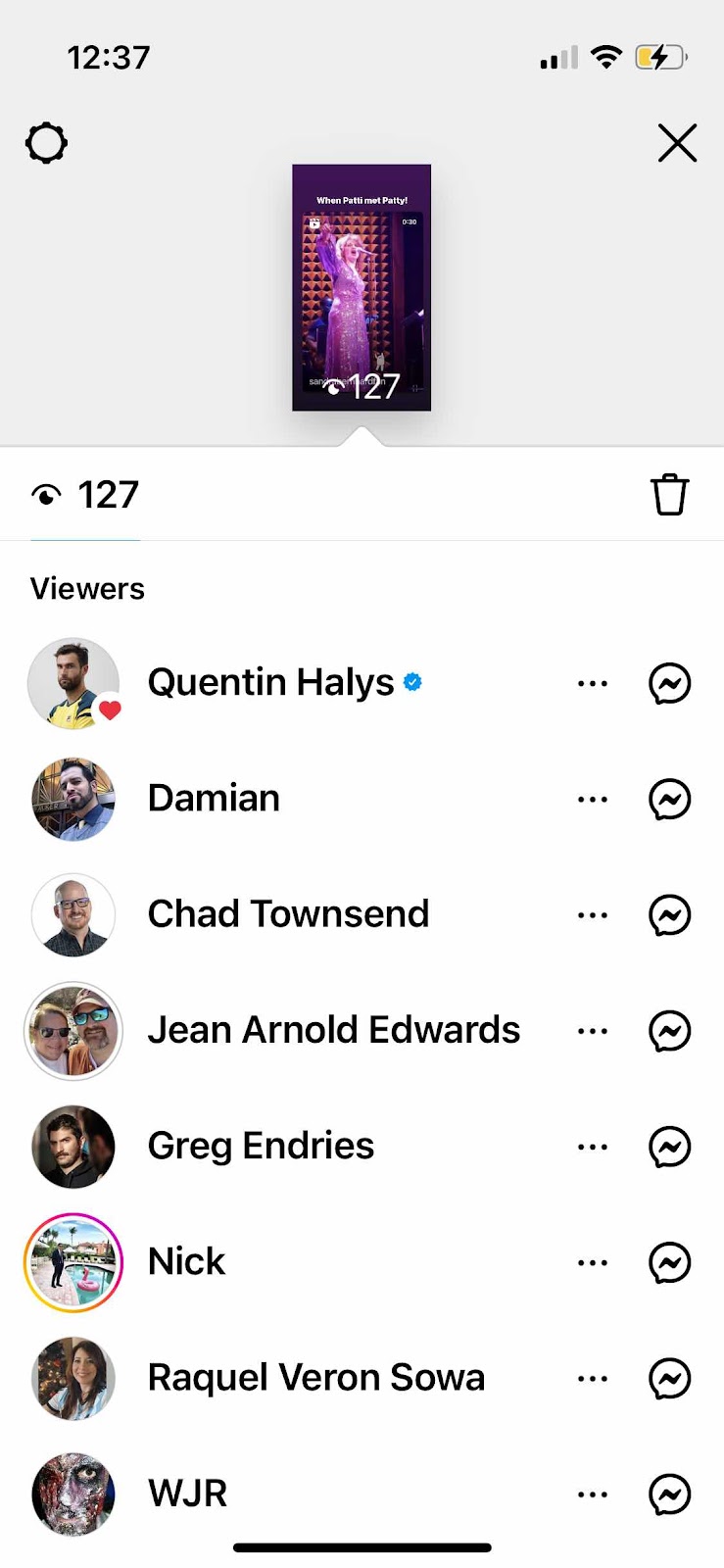Open more options for WJR

593,1494
